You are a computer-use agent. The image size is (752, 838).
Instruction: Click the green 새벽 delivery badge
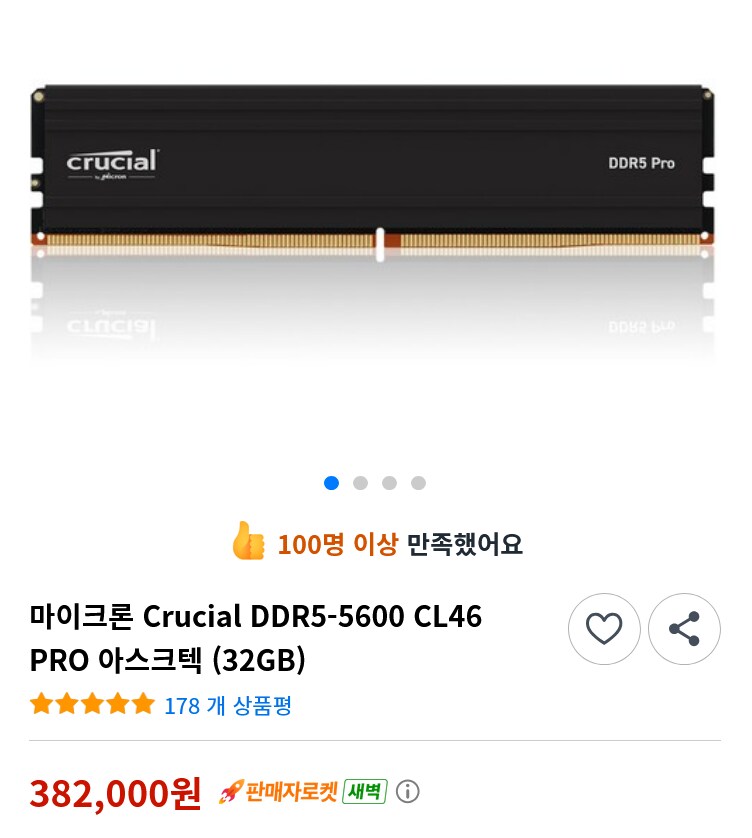click(365, 789)
